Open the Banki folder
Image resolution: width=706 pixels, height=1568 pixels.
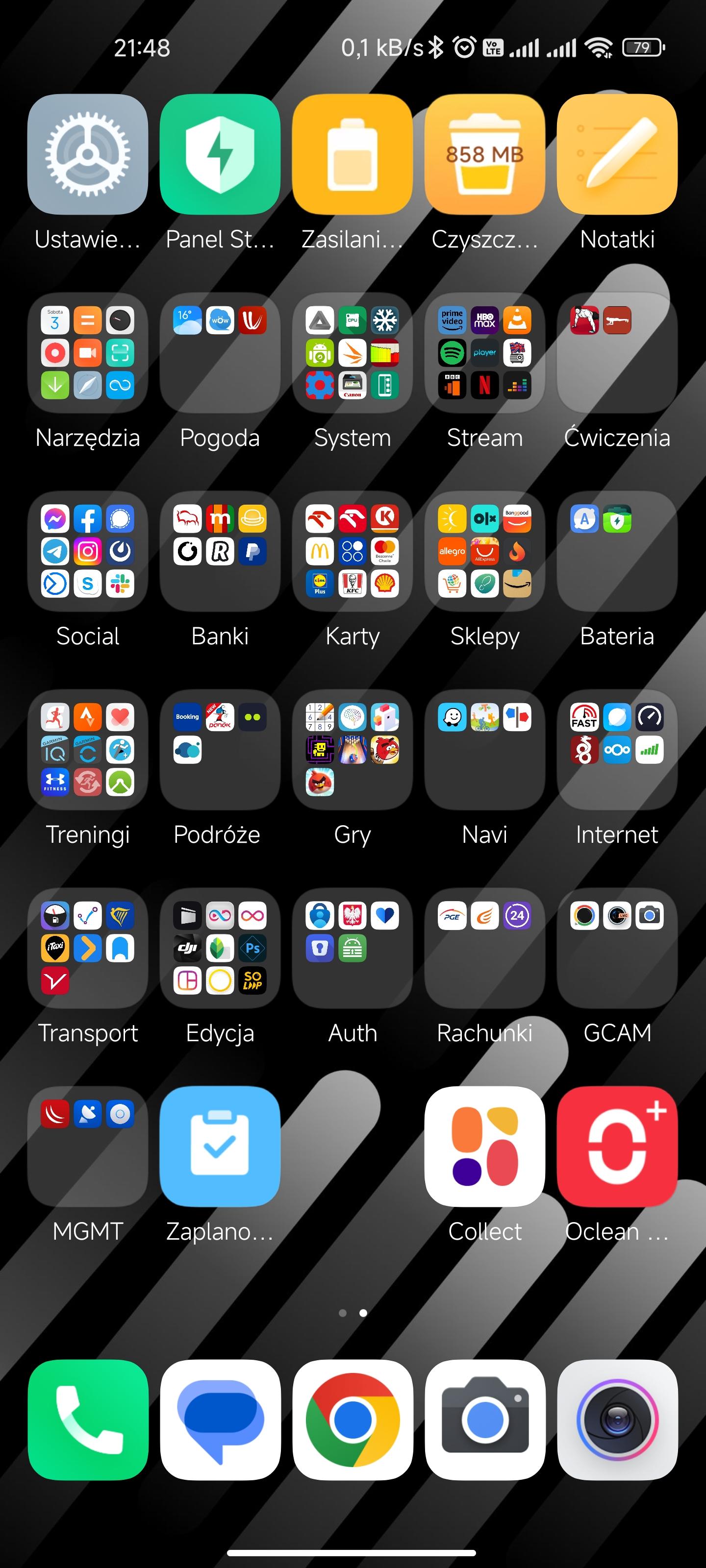(x=220, y=551)
